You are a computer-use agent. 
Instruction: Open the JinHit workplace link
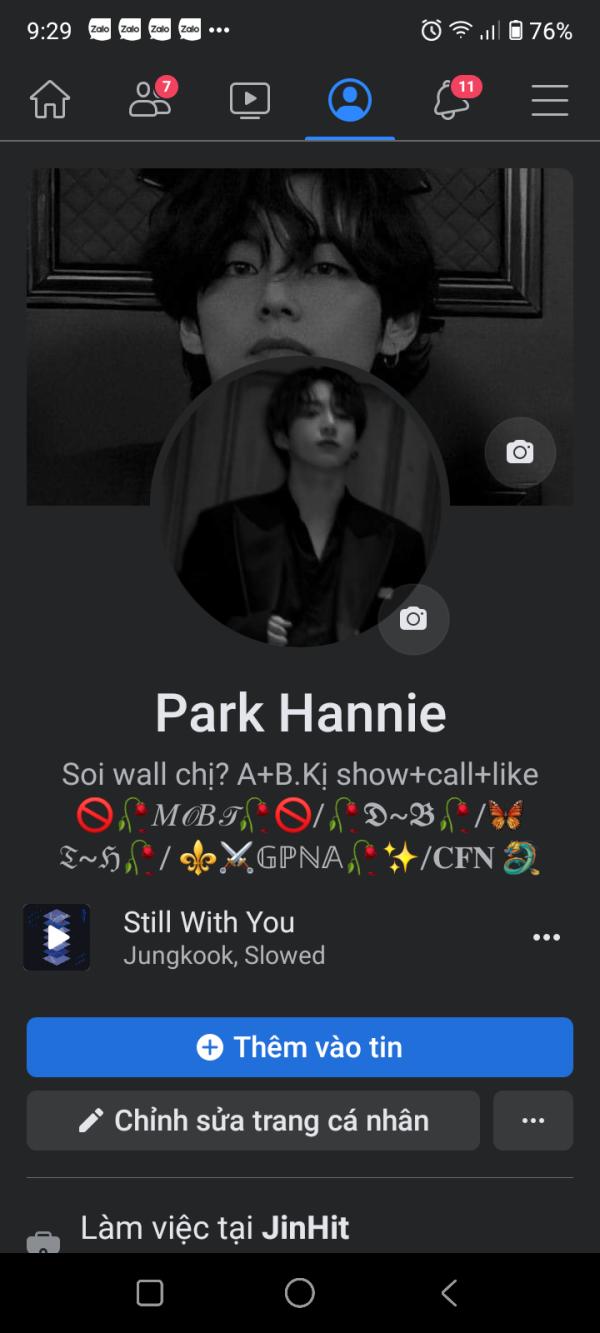[305, 1227]
